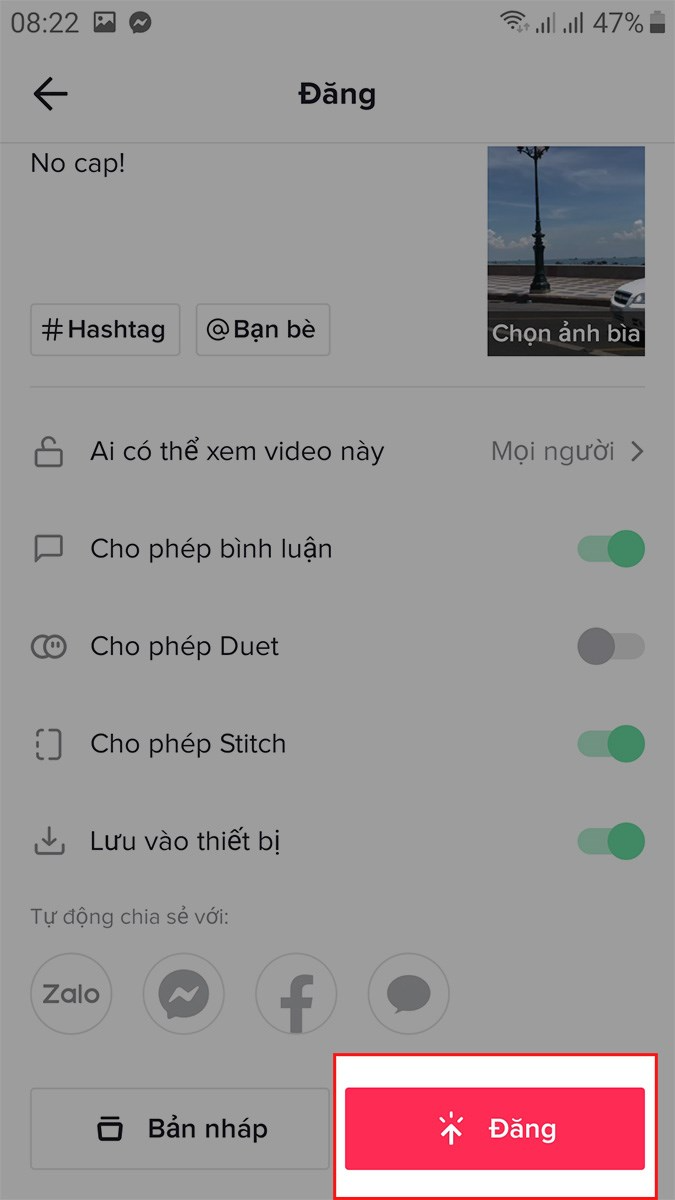Post the video with the red Đăng button
675x1200 pixels.
[x=495, y=1129]
